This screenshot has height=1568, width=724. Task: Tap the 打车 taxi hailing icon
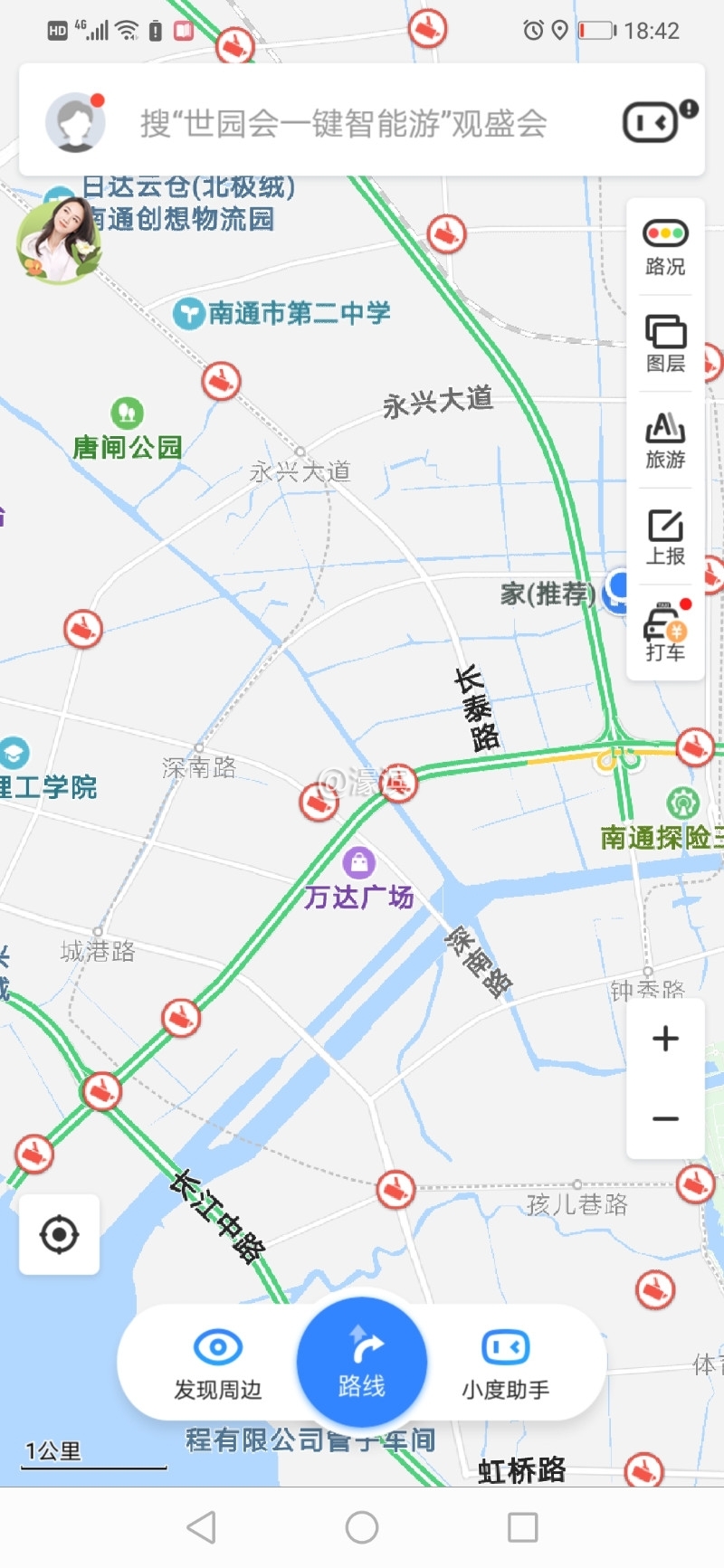click(663, 634)
